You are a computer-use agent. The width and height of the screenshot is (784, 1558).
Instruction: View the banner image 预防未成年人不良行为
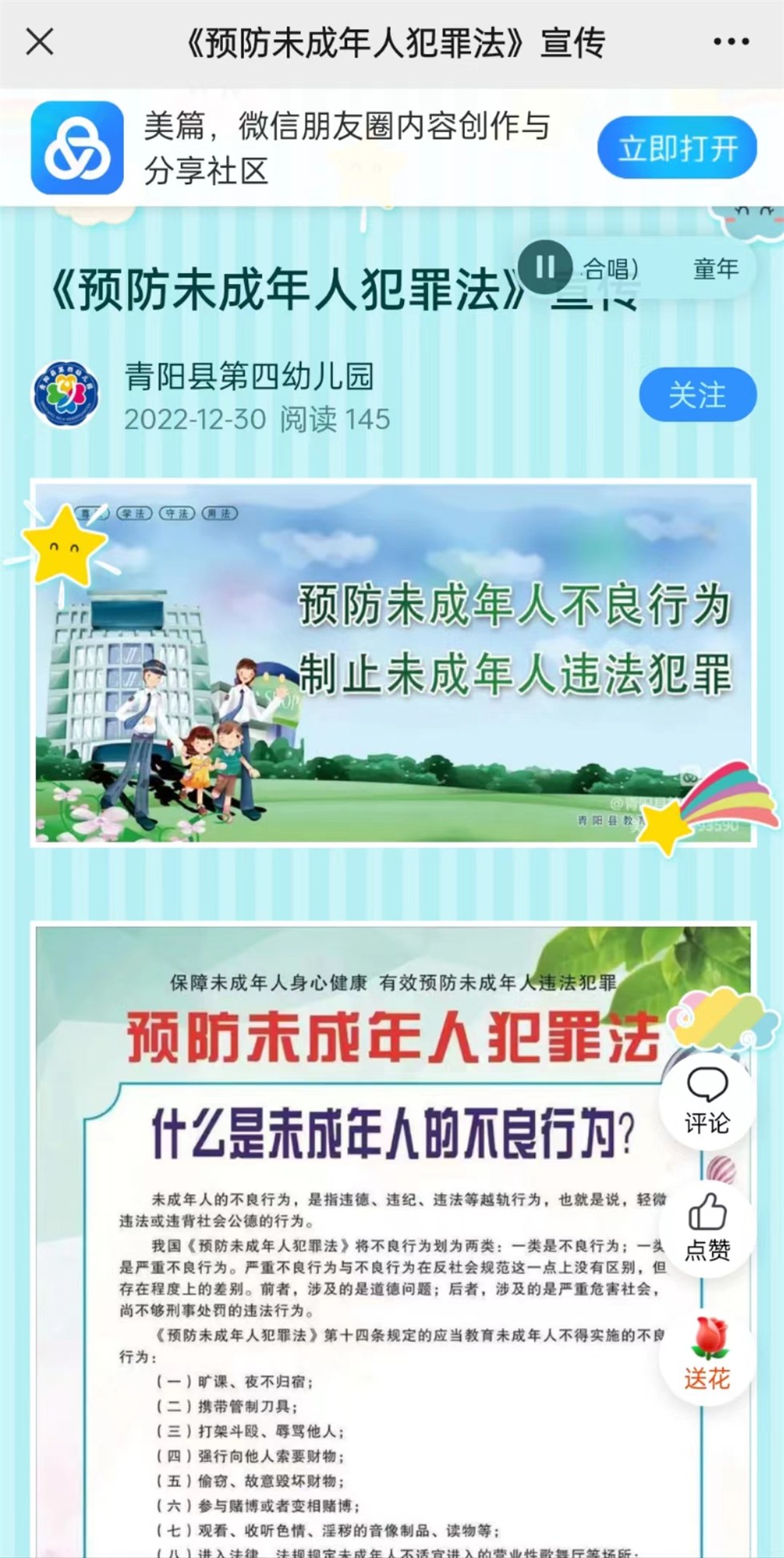click(392, 662)
